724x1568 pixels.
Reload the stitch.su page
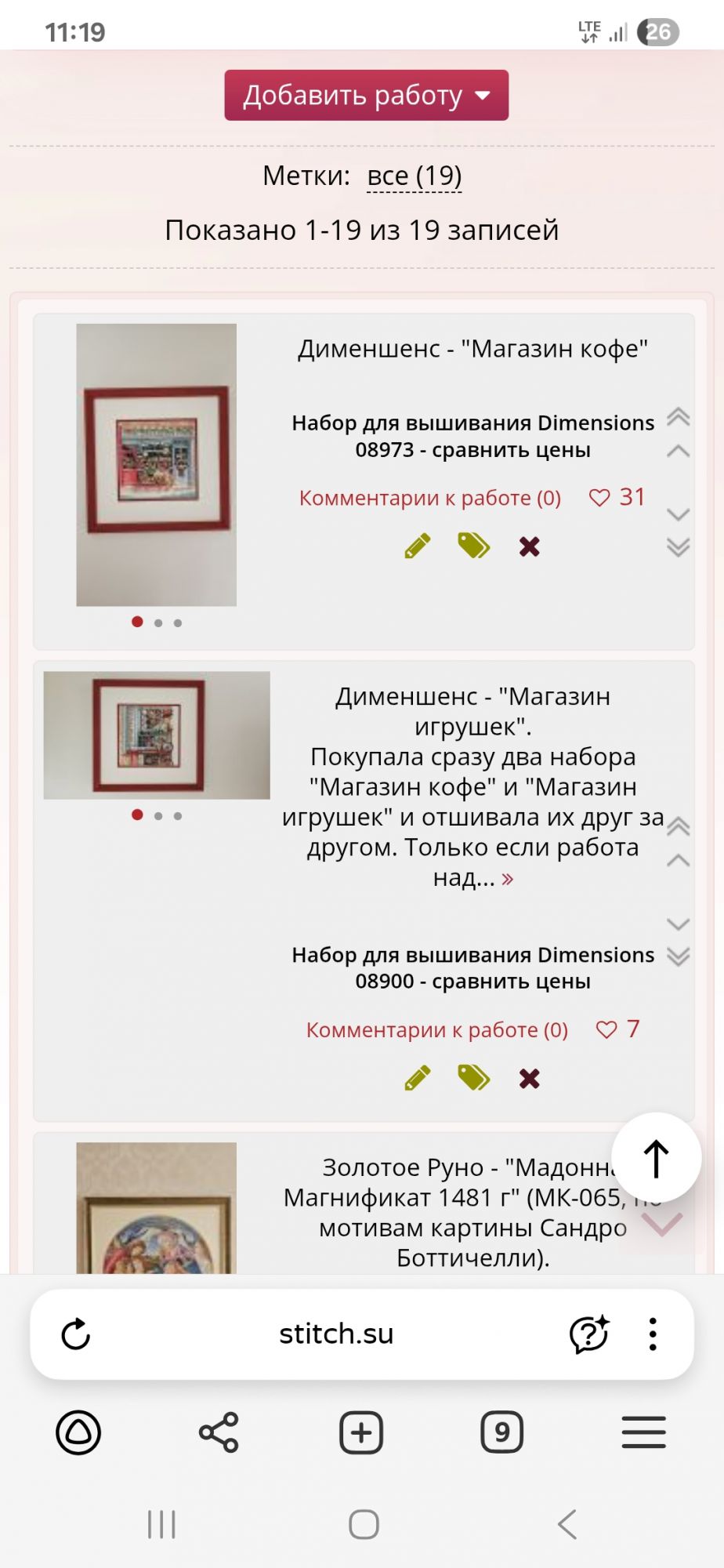point(76,1334)
